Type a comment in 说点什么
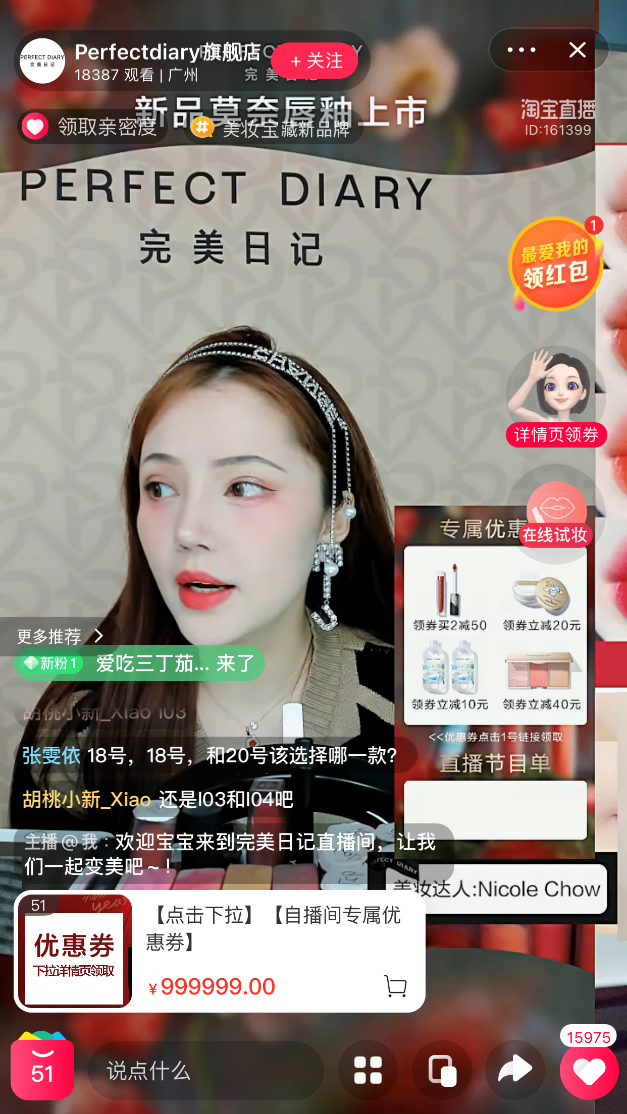 click(x=206, y=1071)
